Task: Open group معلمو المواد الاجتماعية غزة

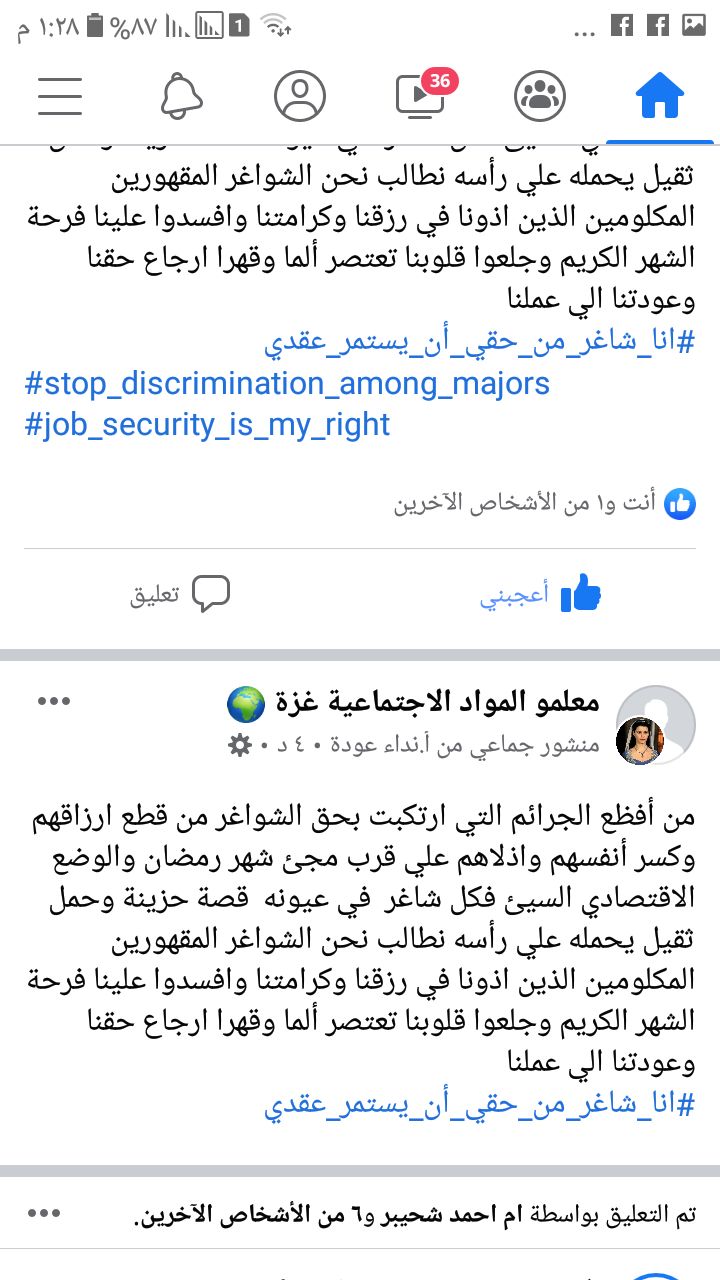Action: 412,704
